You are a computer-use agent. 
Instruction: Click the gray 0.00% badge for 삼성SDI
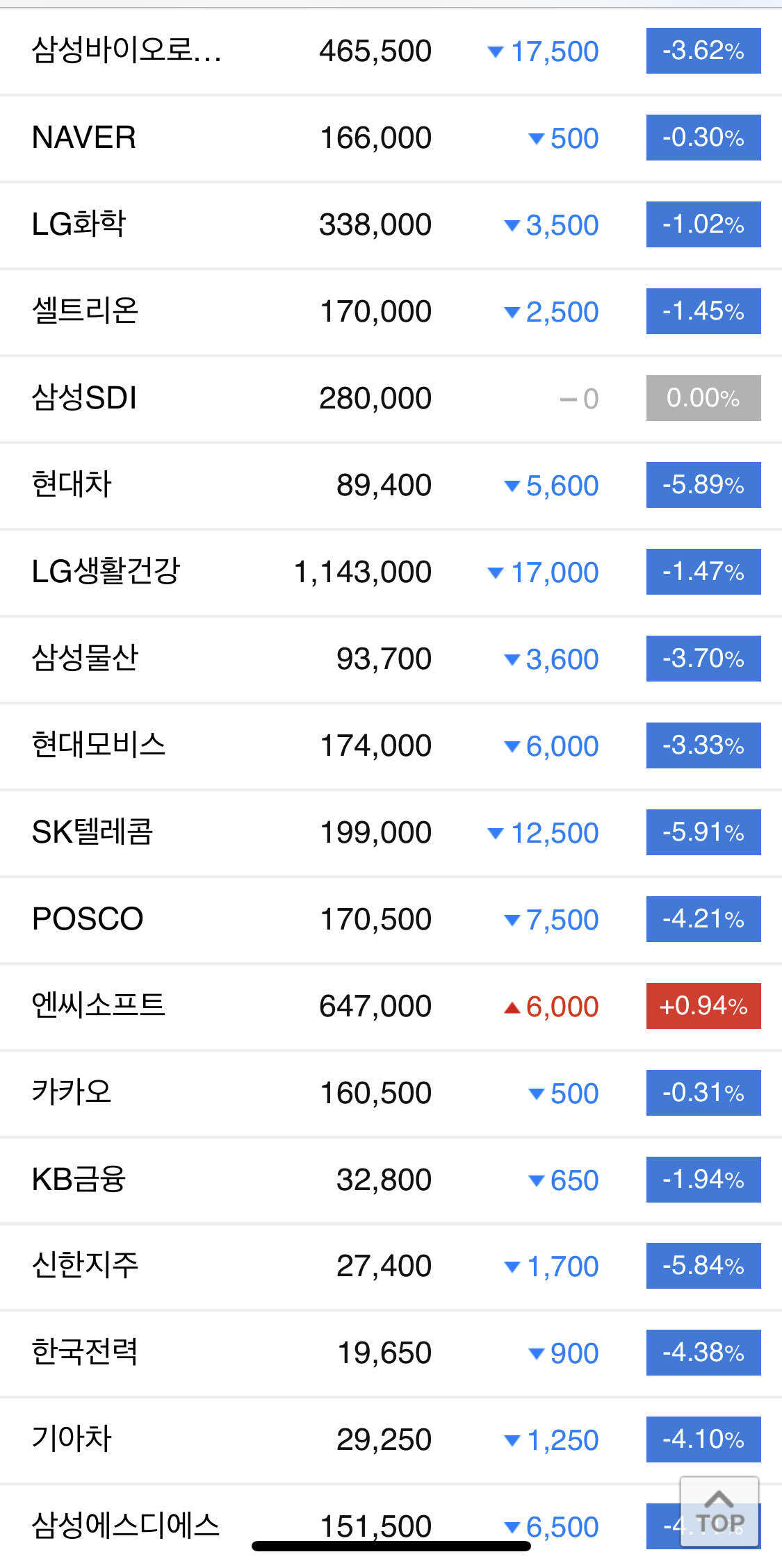pos(702,398)
